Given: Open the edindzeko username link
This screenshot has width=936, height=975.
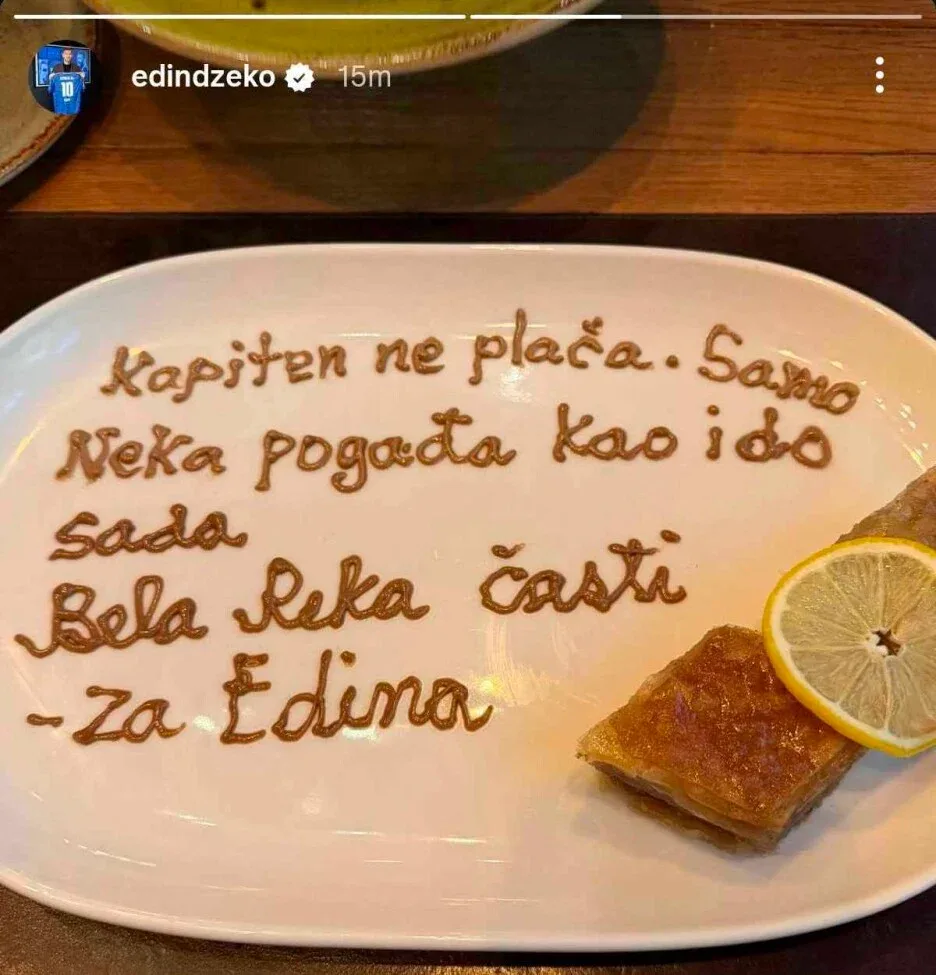Looking at the screenshot, I should (203, 77).
